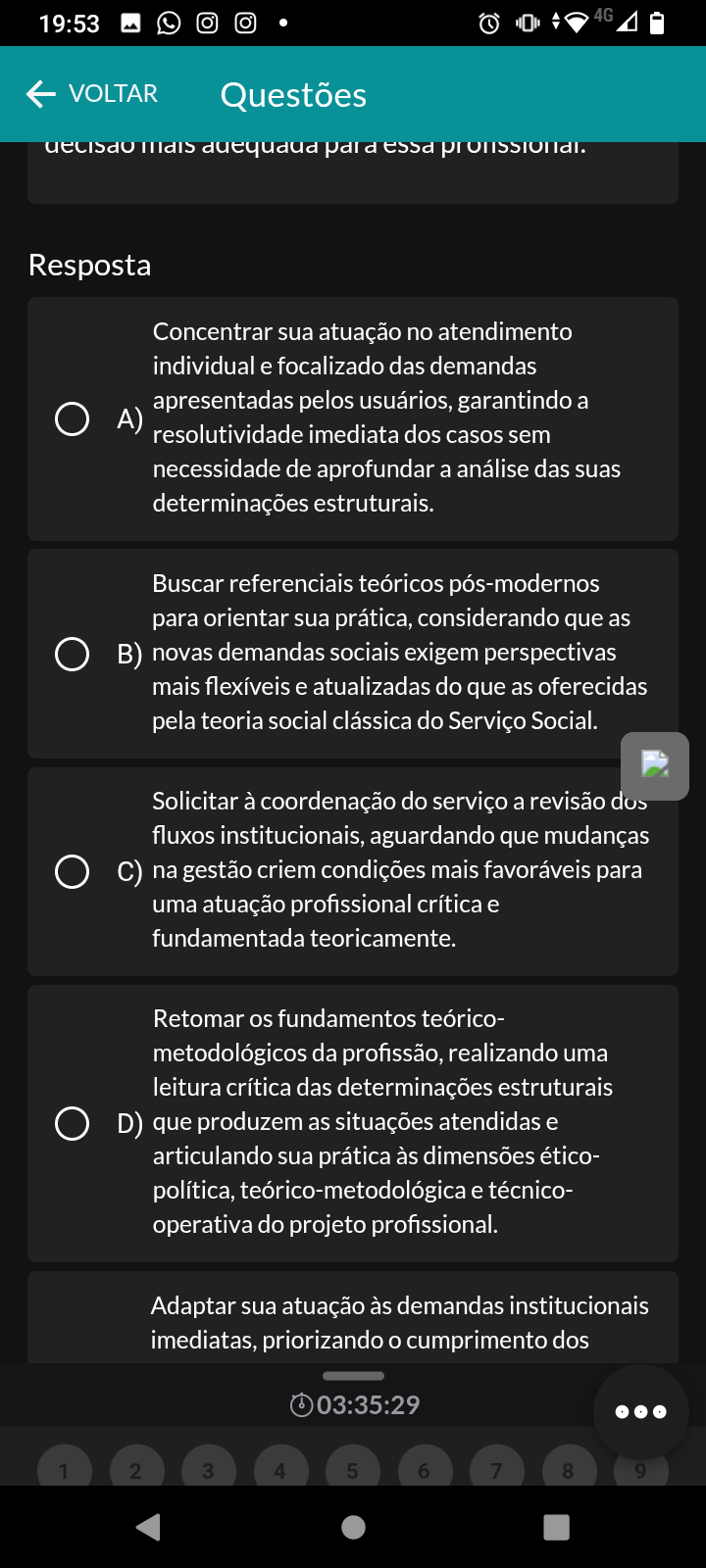Expand the bottom sheet drag handle
The width and height of the screenshot is (706, 1568).
(353, 1376)
